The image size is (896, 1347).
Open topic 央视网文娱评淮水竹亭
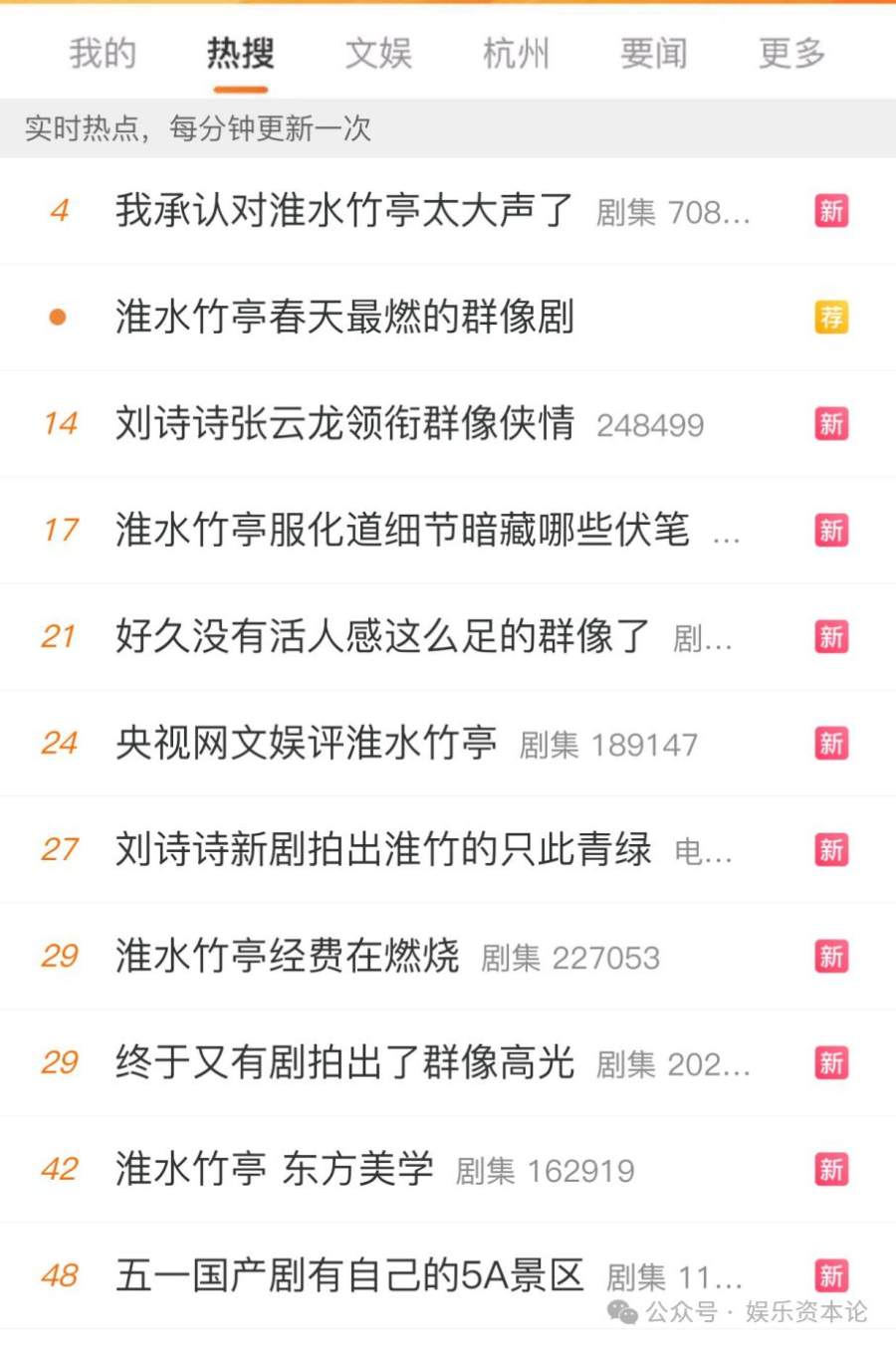[x=306, y=743]
